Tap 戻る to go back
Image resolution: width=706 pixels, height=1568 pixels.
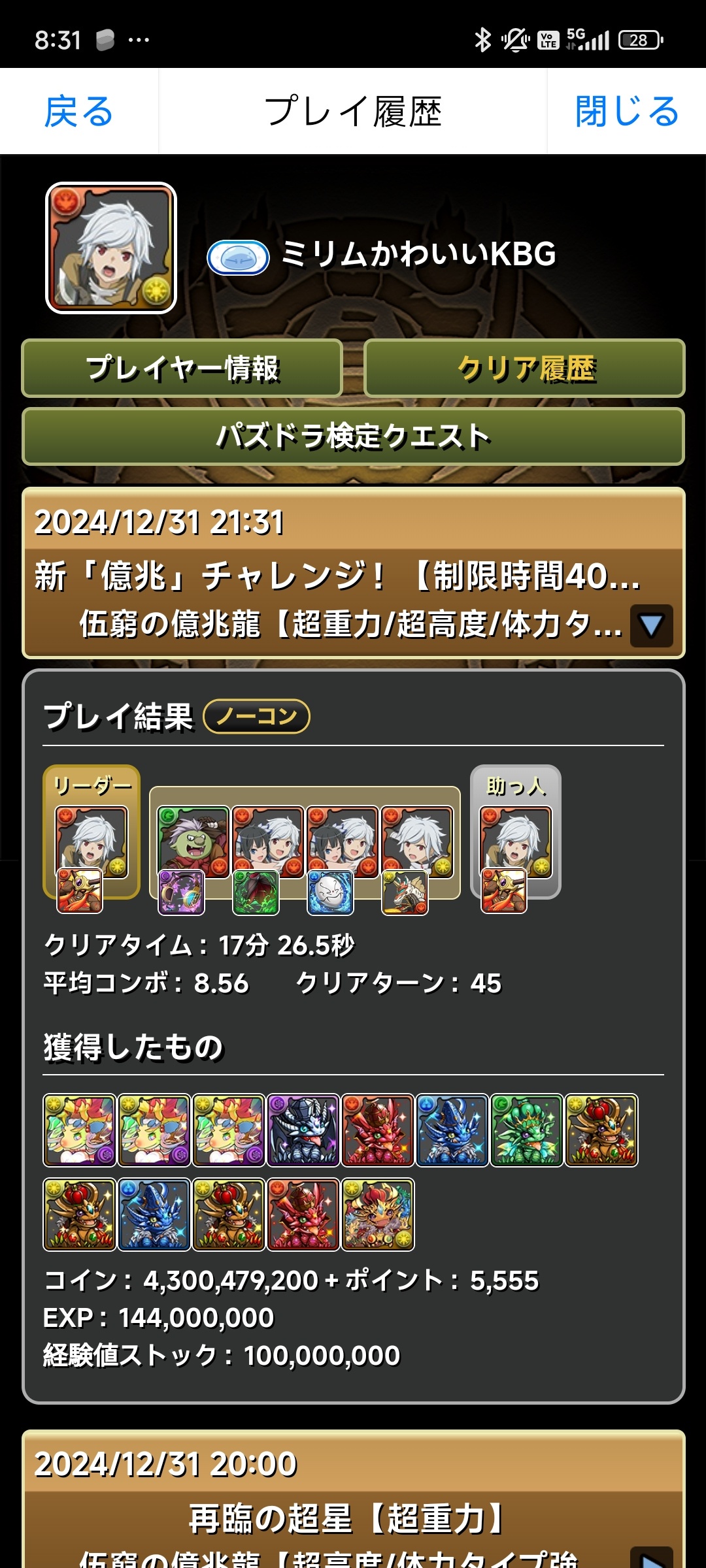(78, 111)
